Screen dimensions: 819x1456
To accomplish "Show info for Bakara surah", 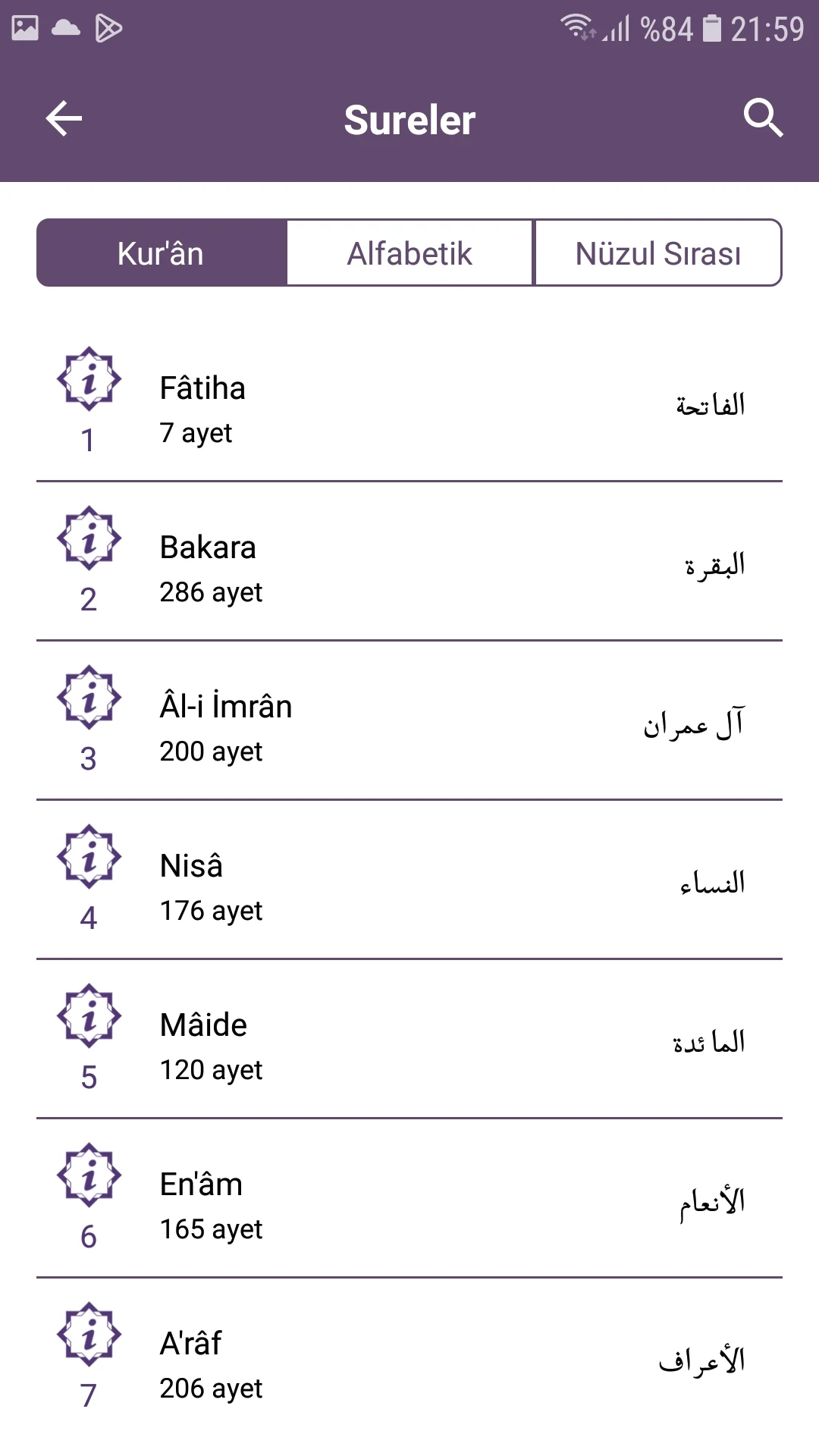I will 89,538.
